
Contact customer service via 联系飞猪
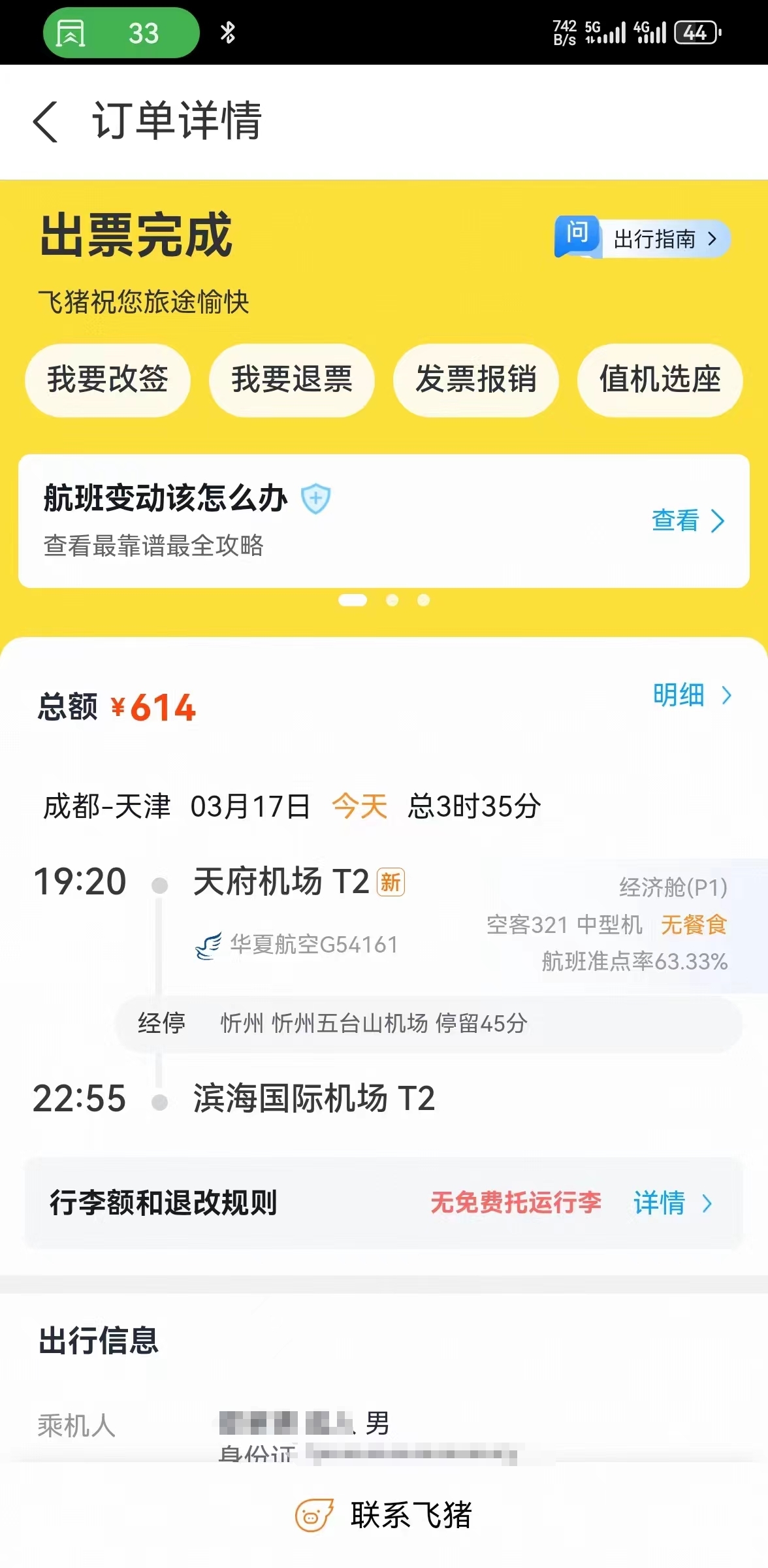click(384, 1514)
